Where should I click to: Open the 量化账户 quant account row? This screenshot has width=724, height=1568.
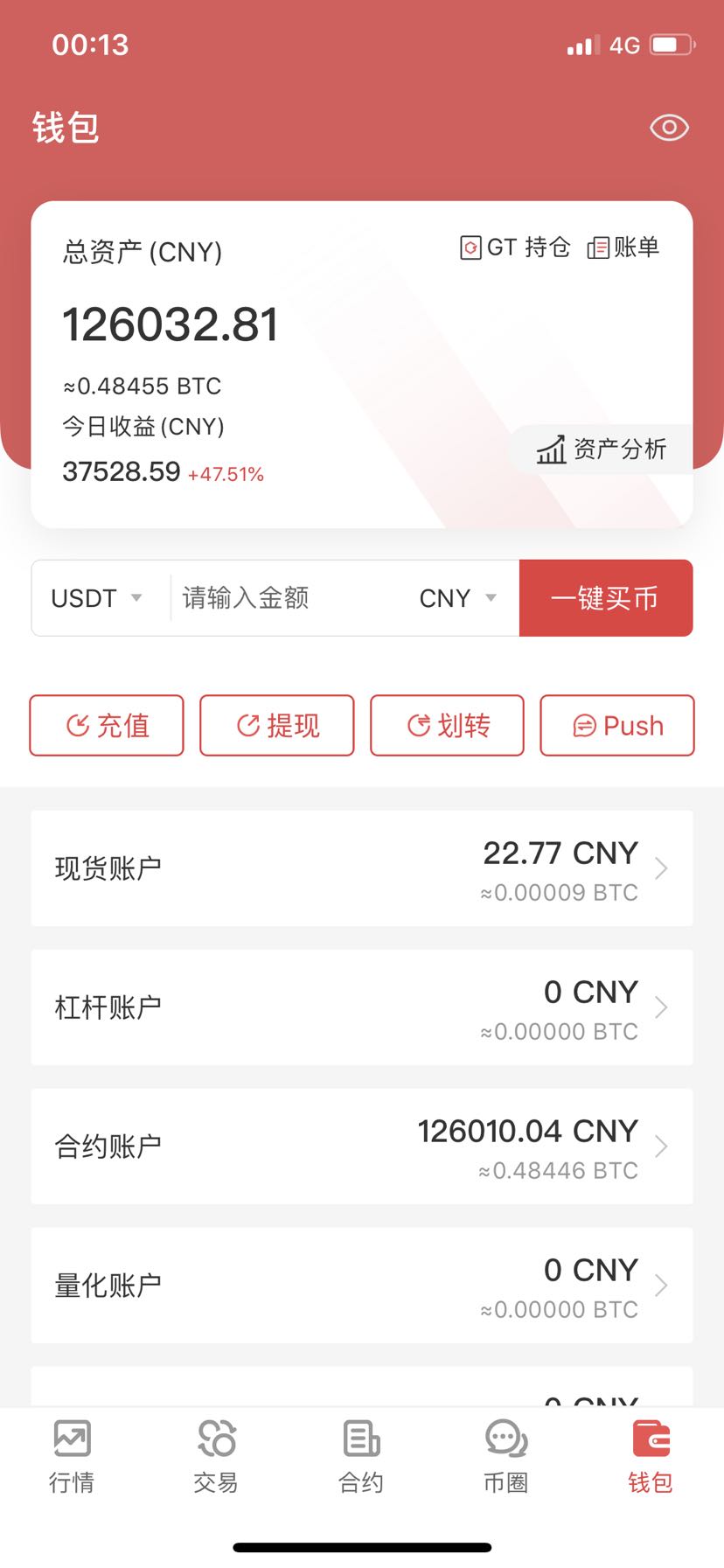pos(362,1286)
